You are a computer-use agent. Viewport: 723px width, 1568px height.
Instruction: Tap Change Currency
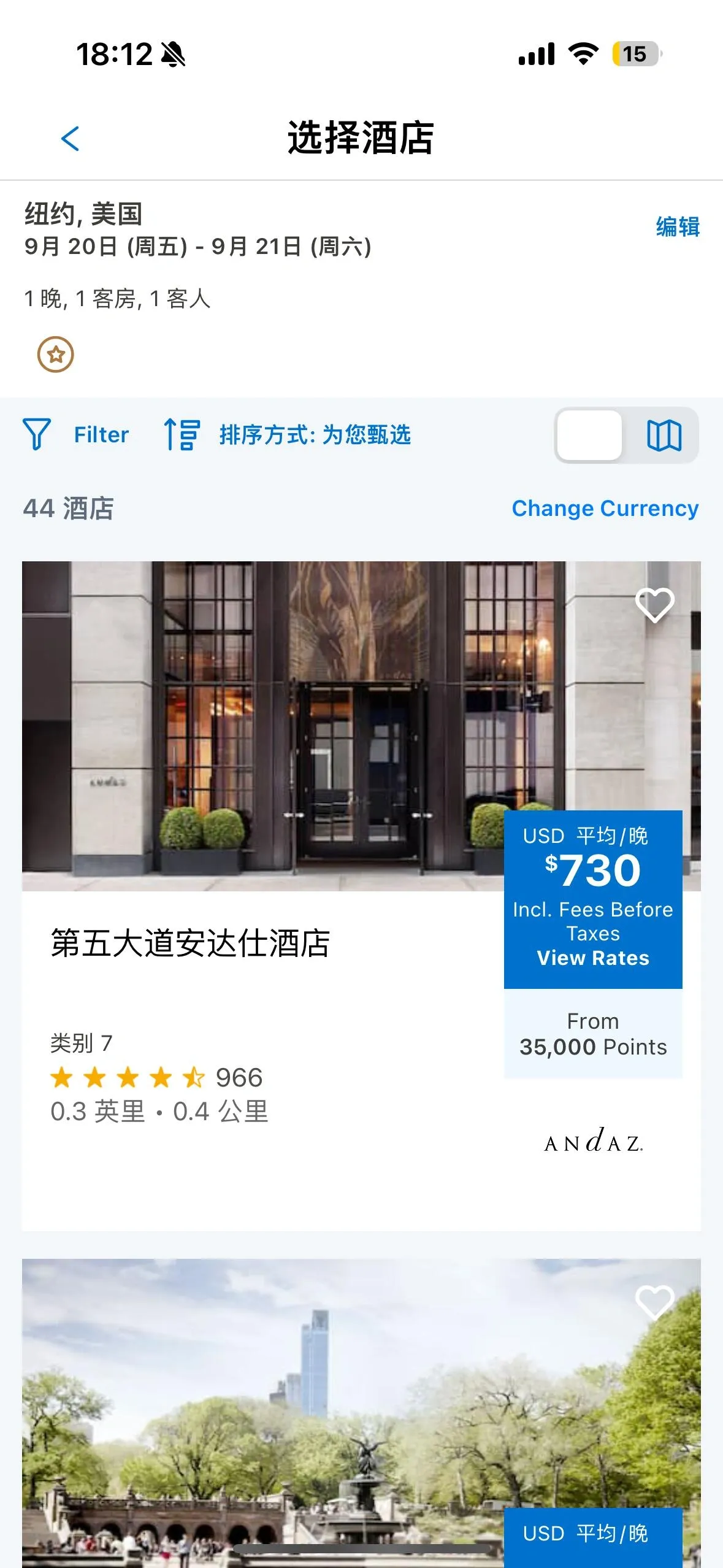[x=605, y=508]
